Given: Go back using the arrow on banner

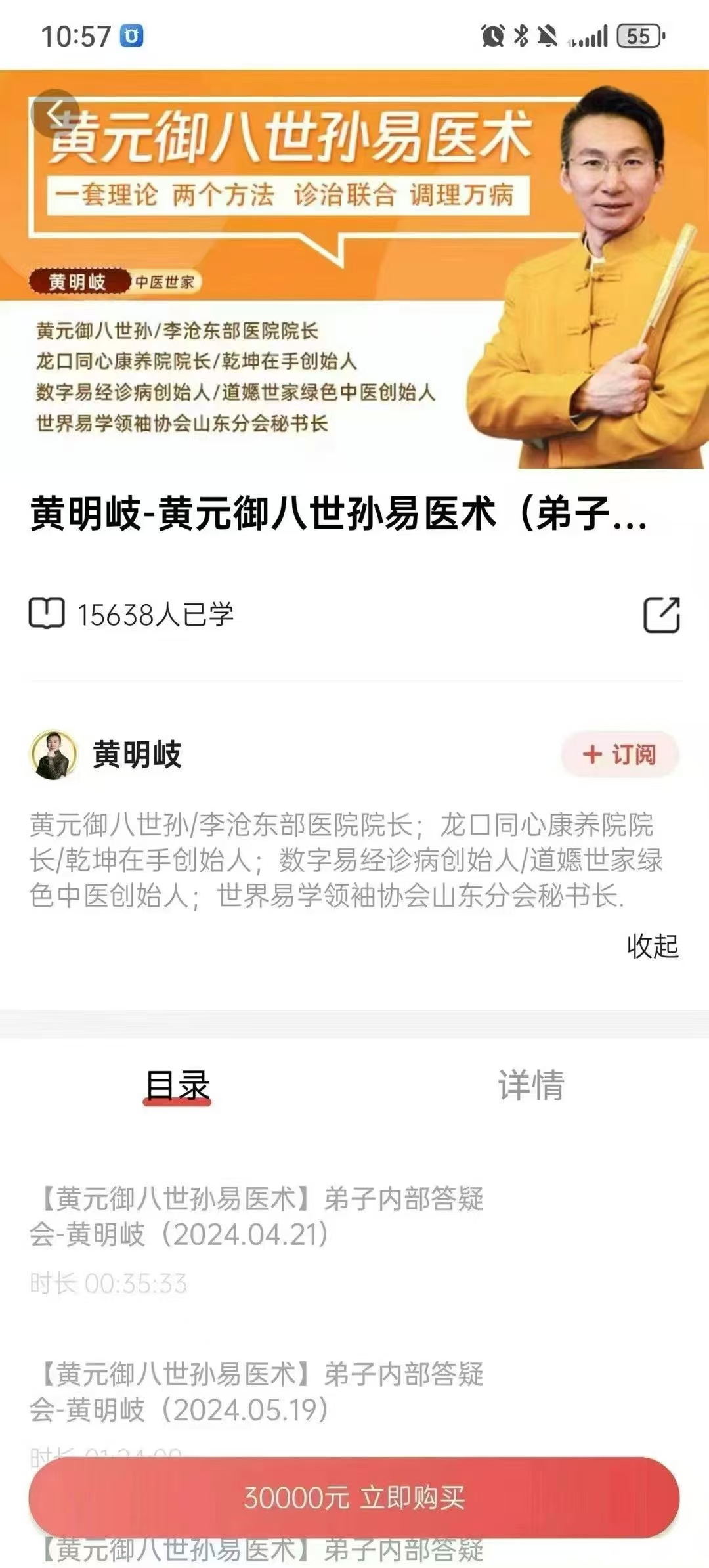Looking at the screenshot, I should [55, 113].
